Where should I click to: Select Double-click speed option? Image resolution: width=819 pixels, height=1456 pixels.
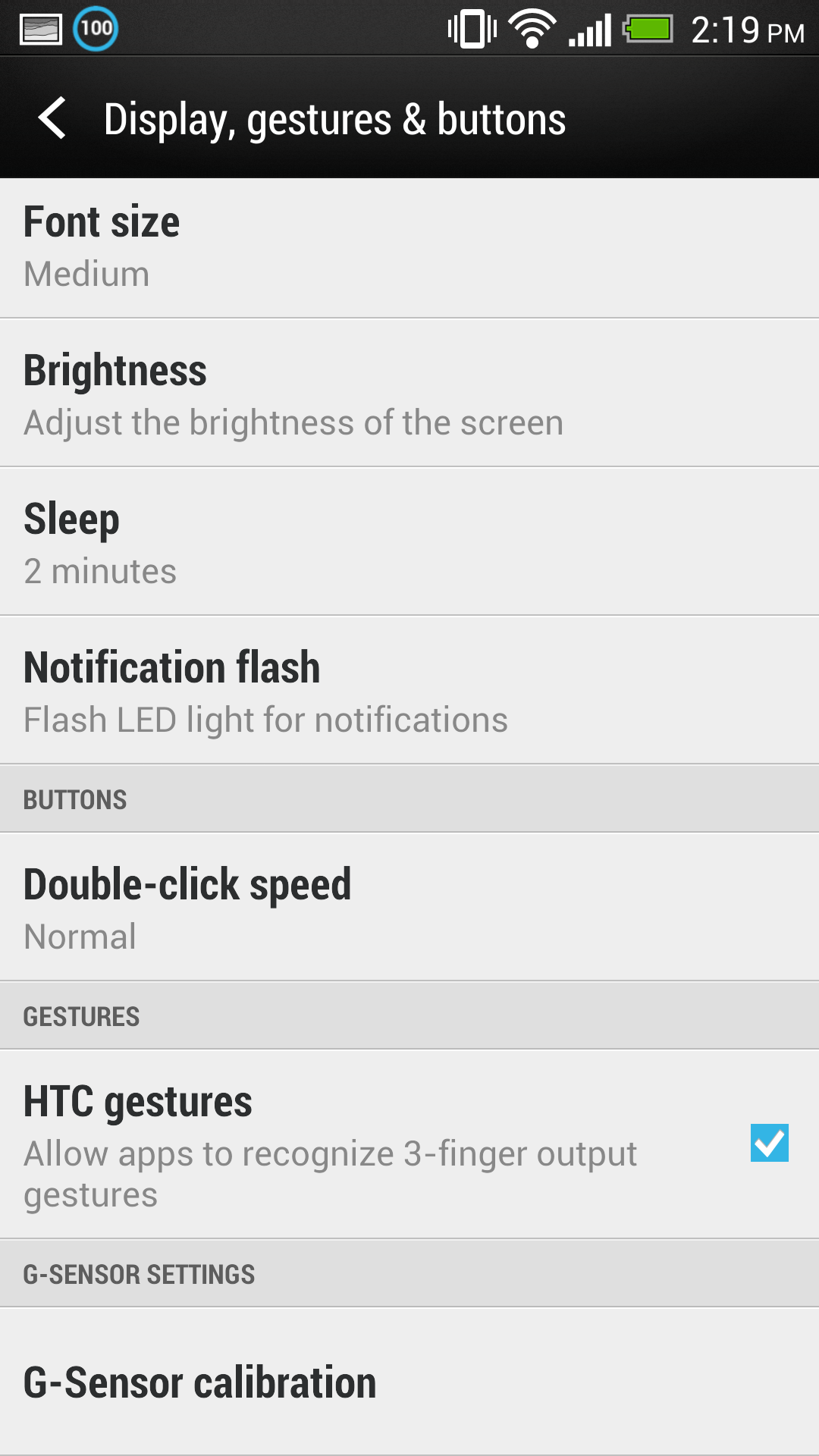pyautogui.click(x=409, y=907)
